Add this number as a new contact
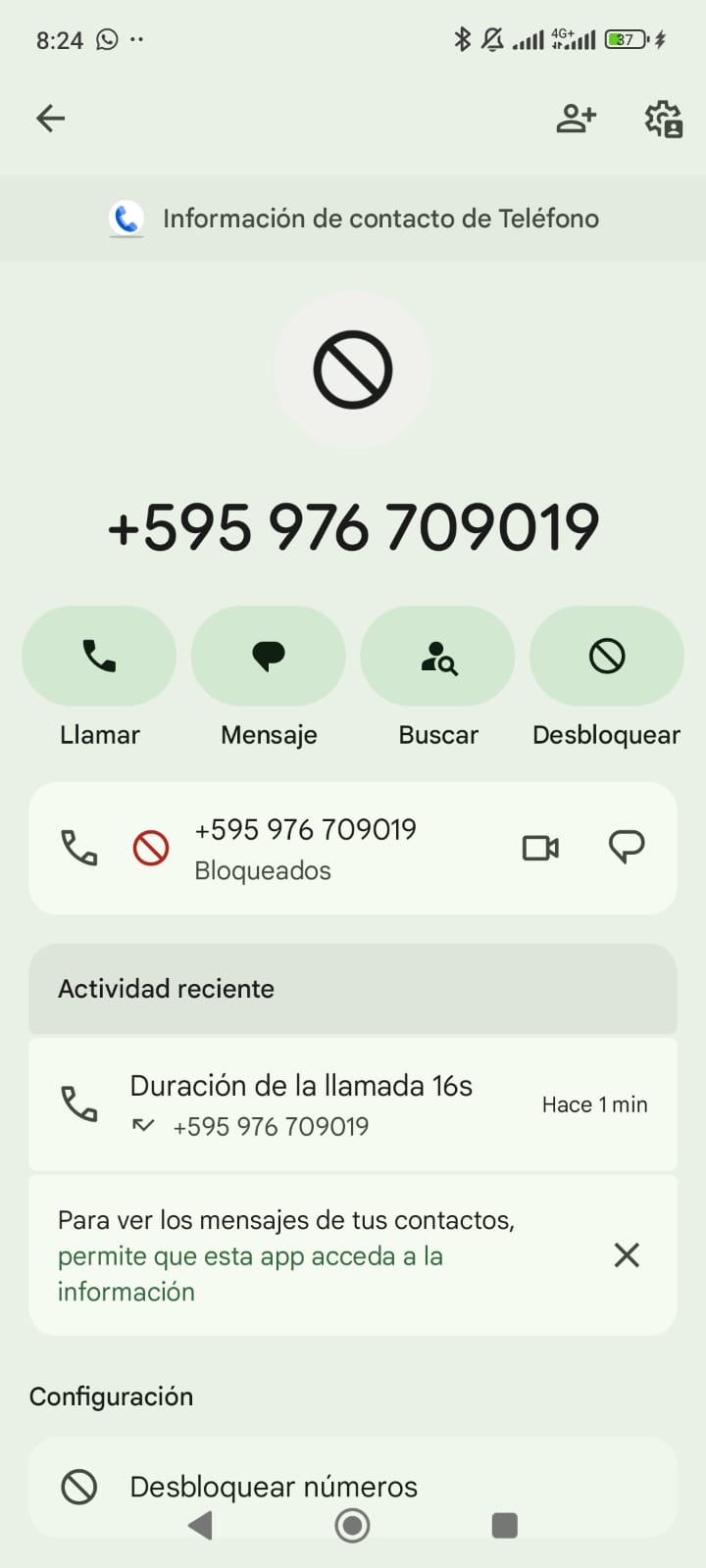This screenshot has height=1568, width=706. tap(576, 119)
